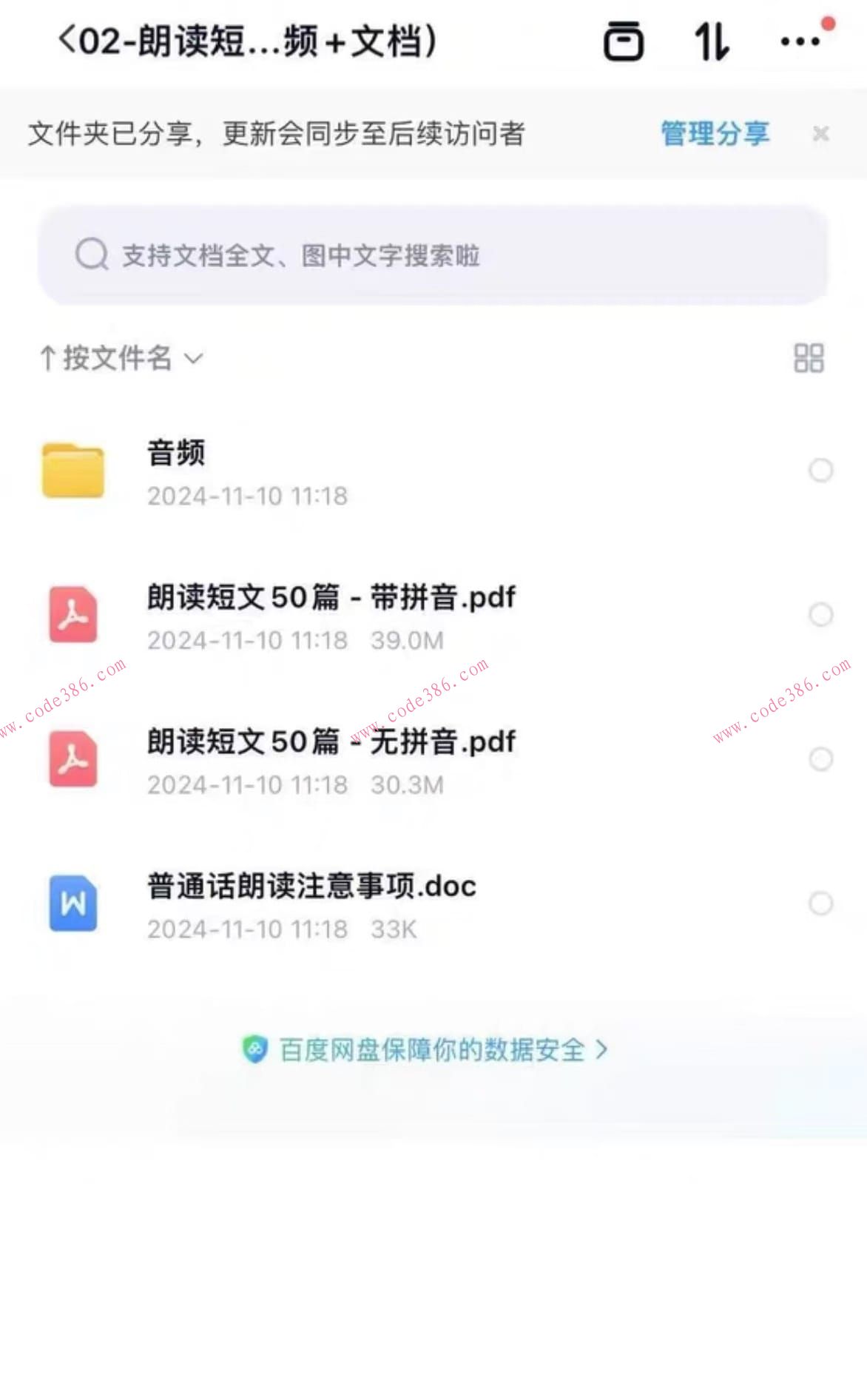Open 管理分享 link
Screen dimensions: 867x1400
tap(713, 133)
